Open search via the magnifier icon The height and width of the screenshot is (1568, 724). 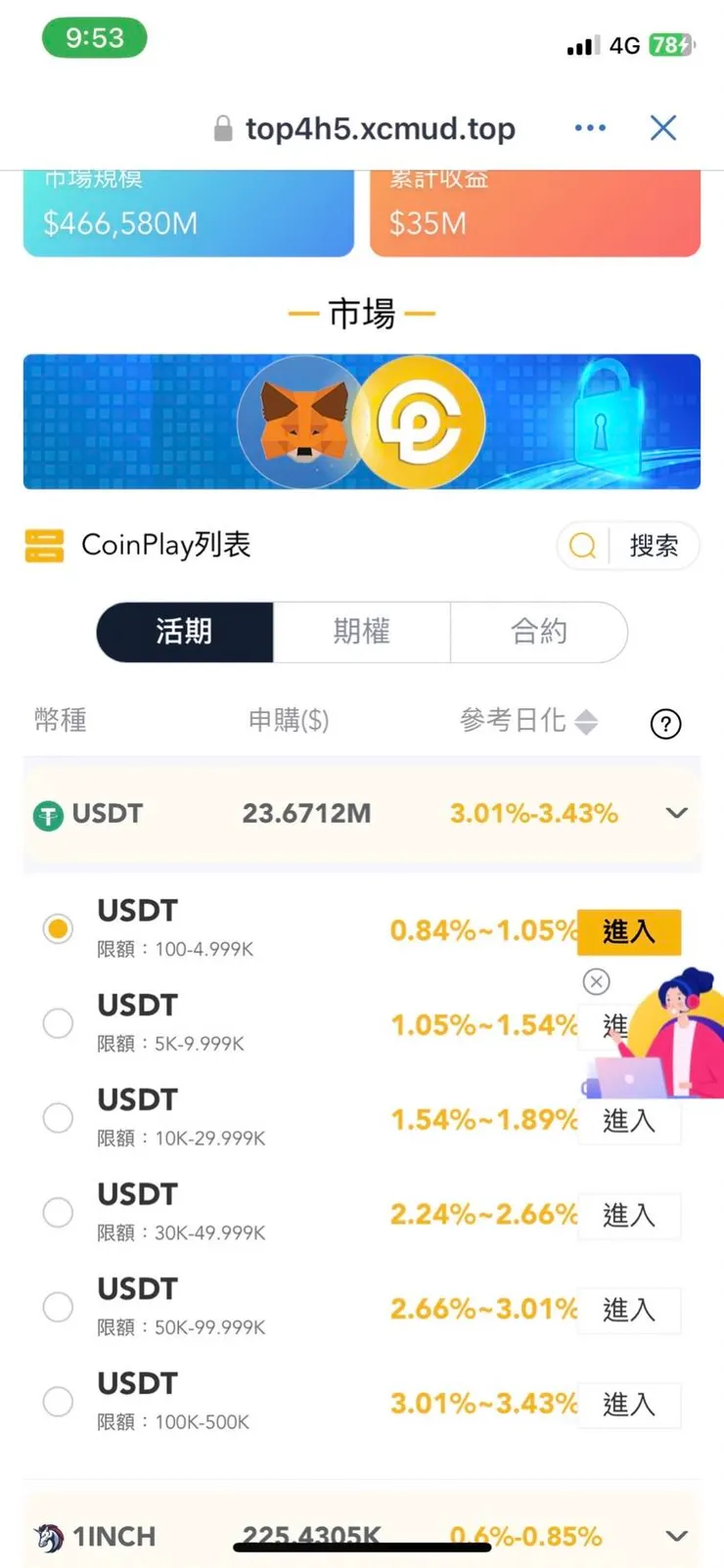pos(582,546)
